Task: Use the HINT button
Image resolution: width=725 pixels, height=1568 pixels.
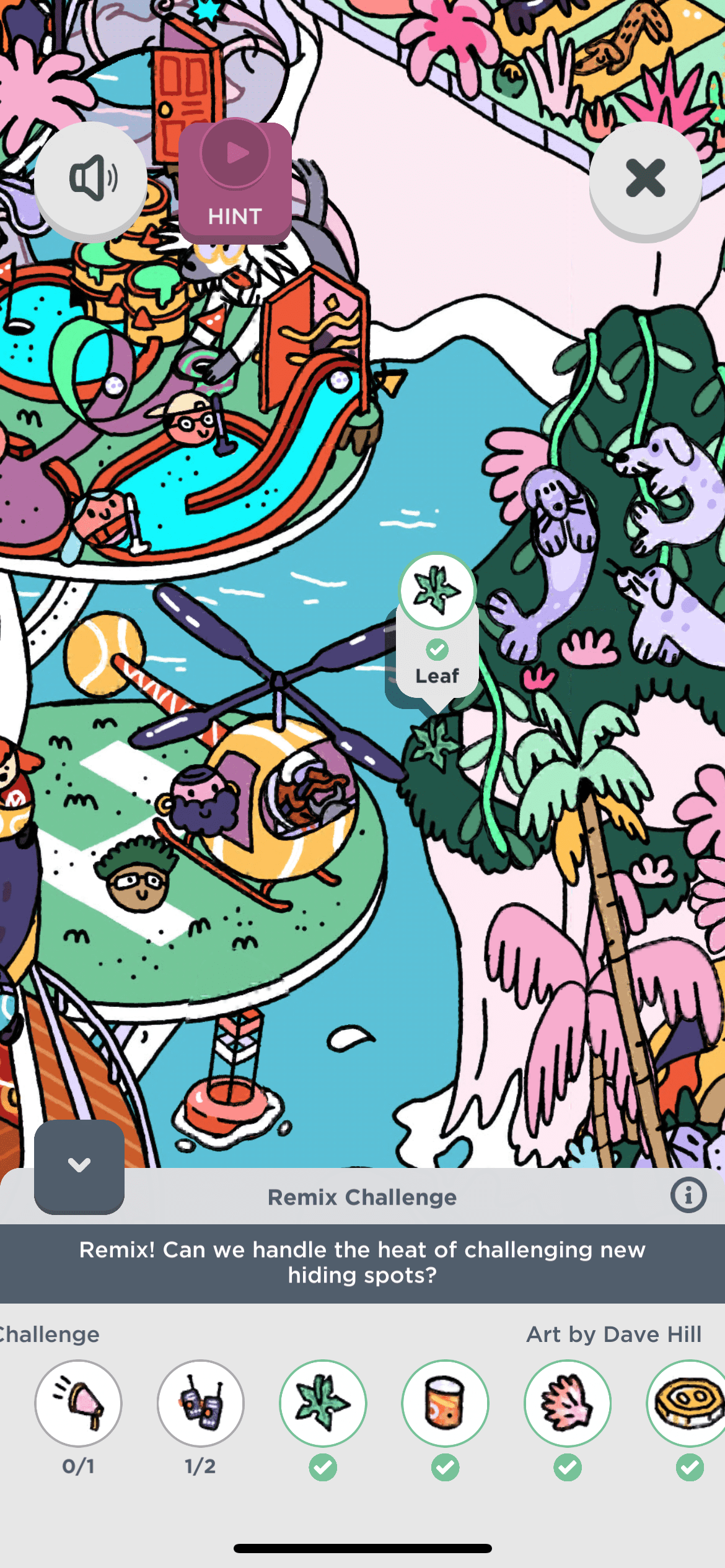Action: tap(235, 181)
